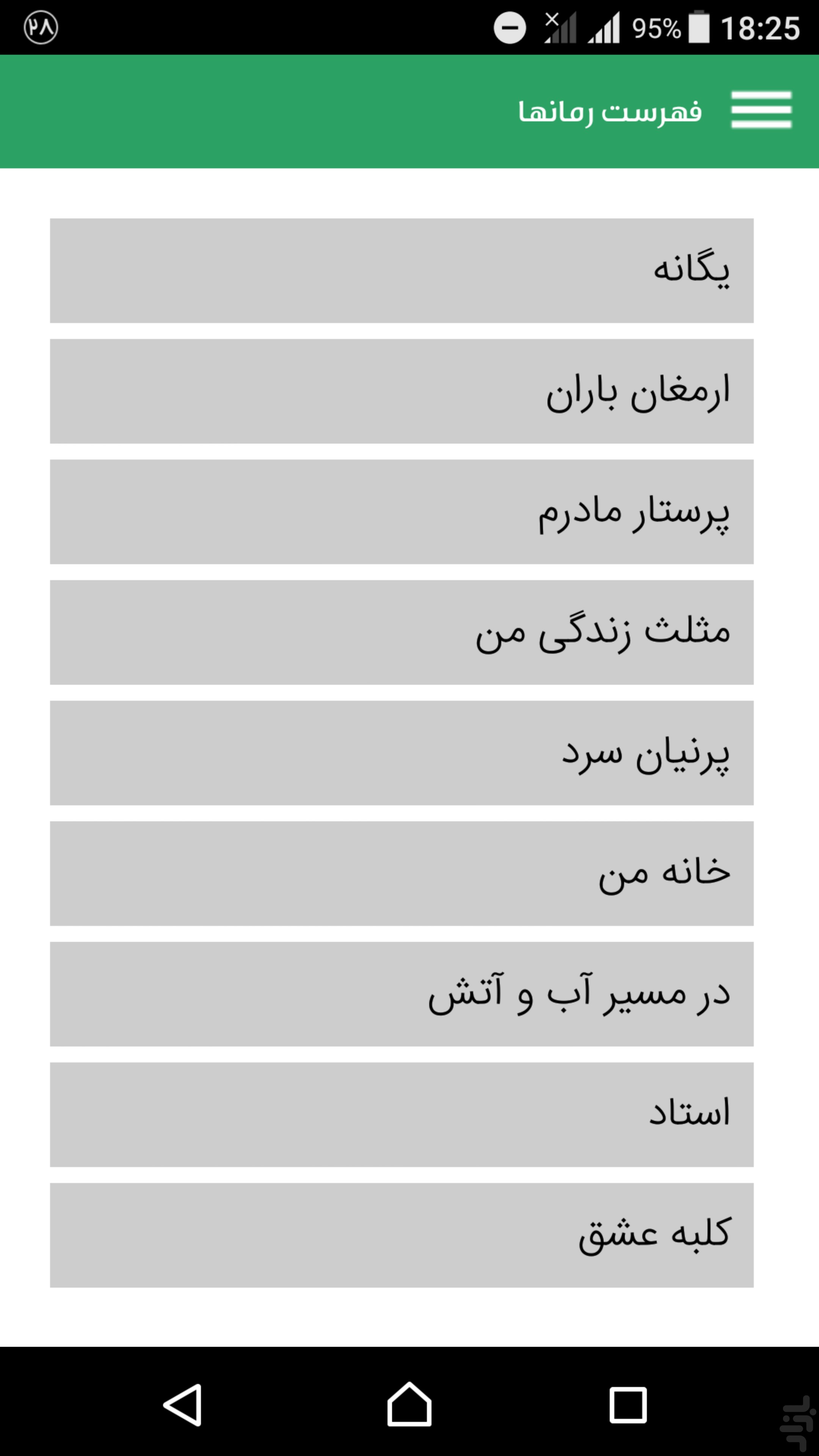Open the novel ارمغان باران
This screenshot has height=1456, width=819.
[401, 391]
